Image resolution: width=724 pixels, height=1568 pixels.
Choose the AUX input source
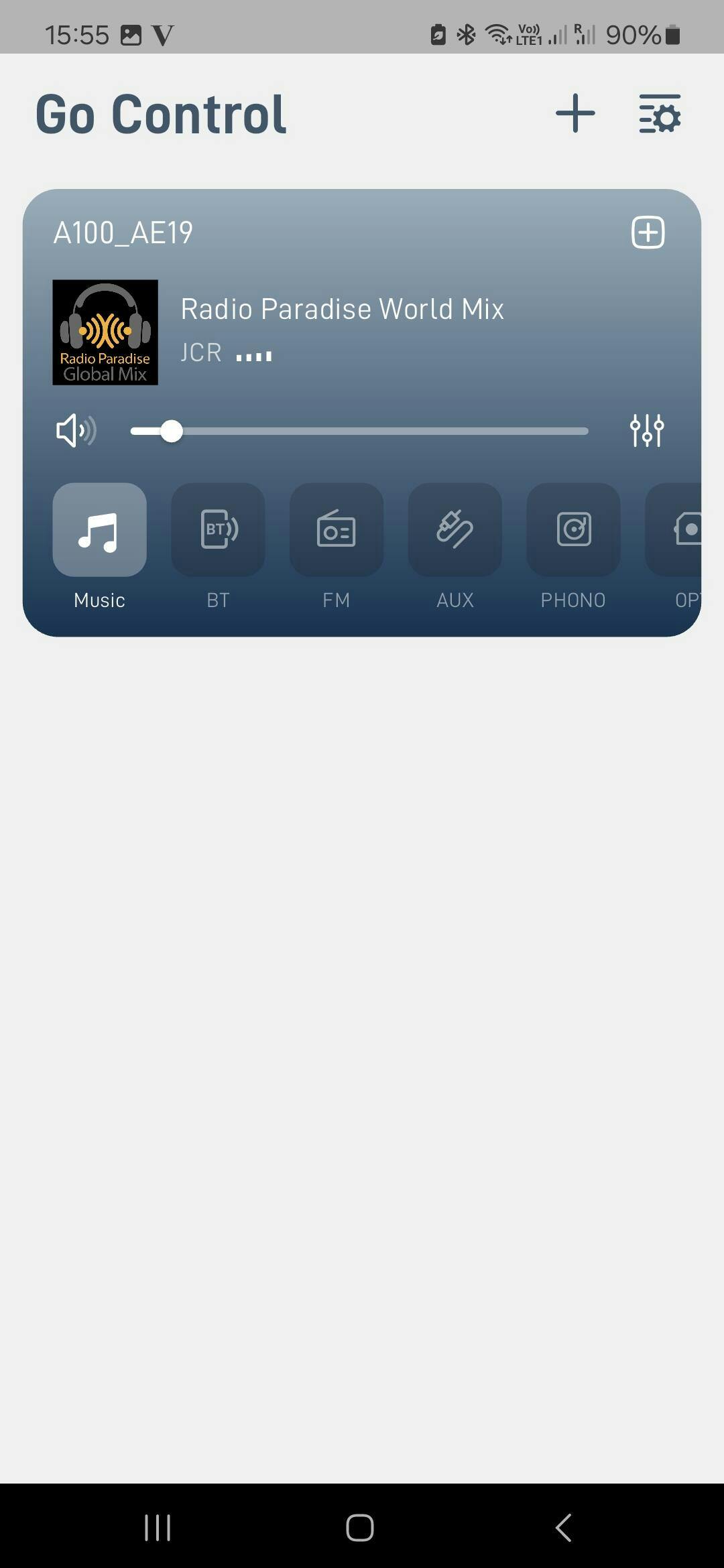click(x=455, y=530)
